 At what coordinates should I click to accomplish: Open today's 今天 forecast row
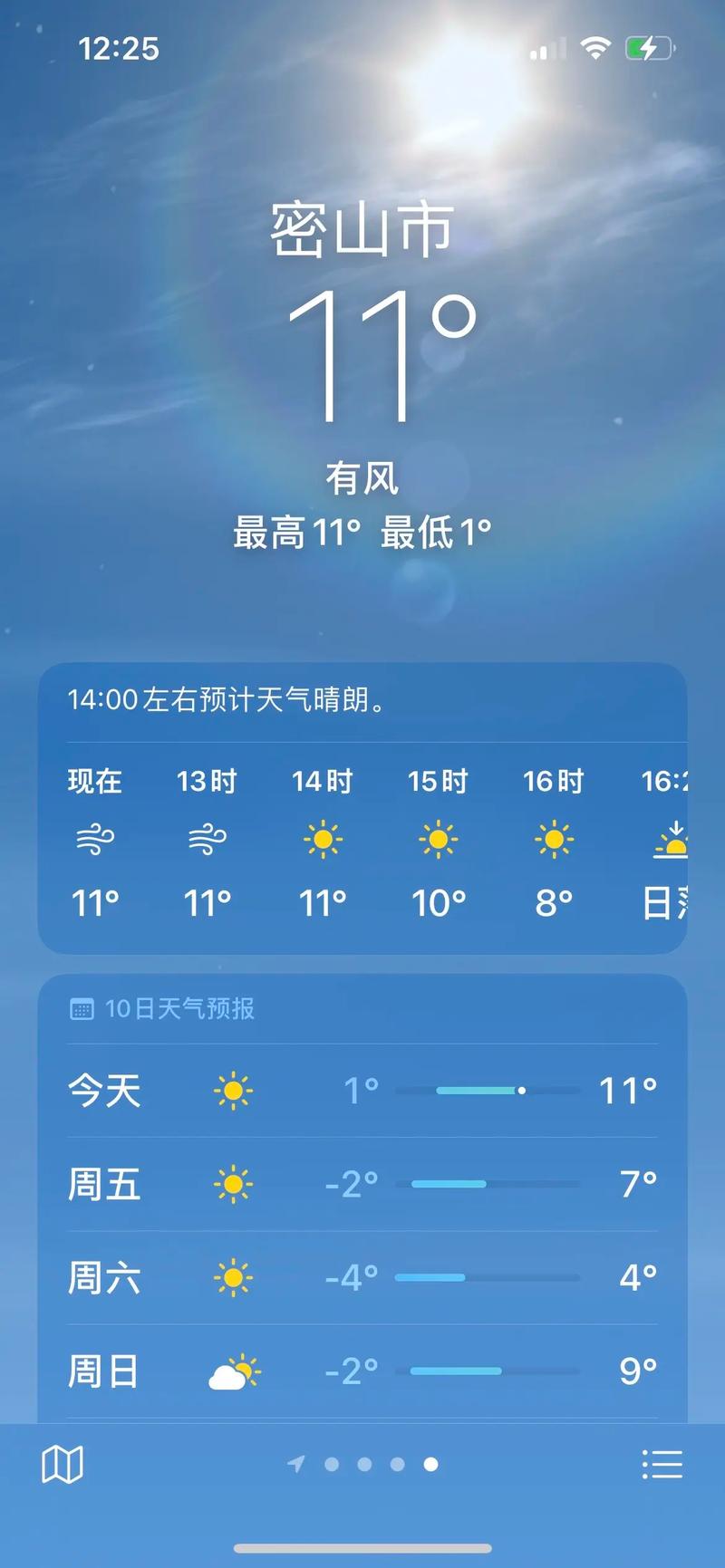362,1091
